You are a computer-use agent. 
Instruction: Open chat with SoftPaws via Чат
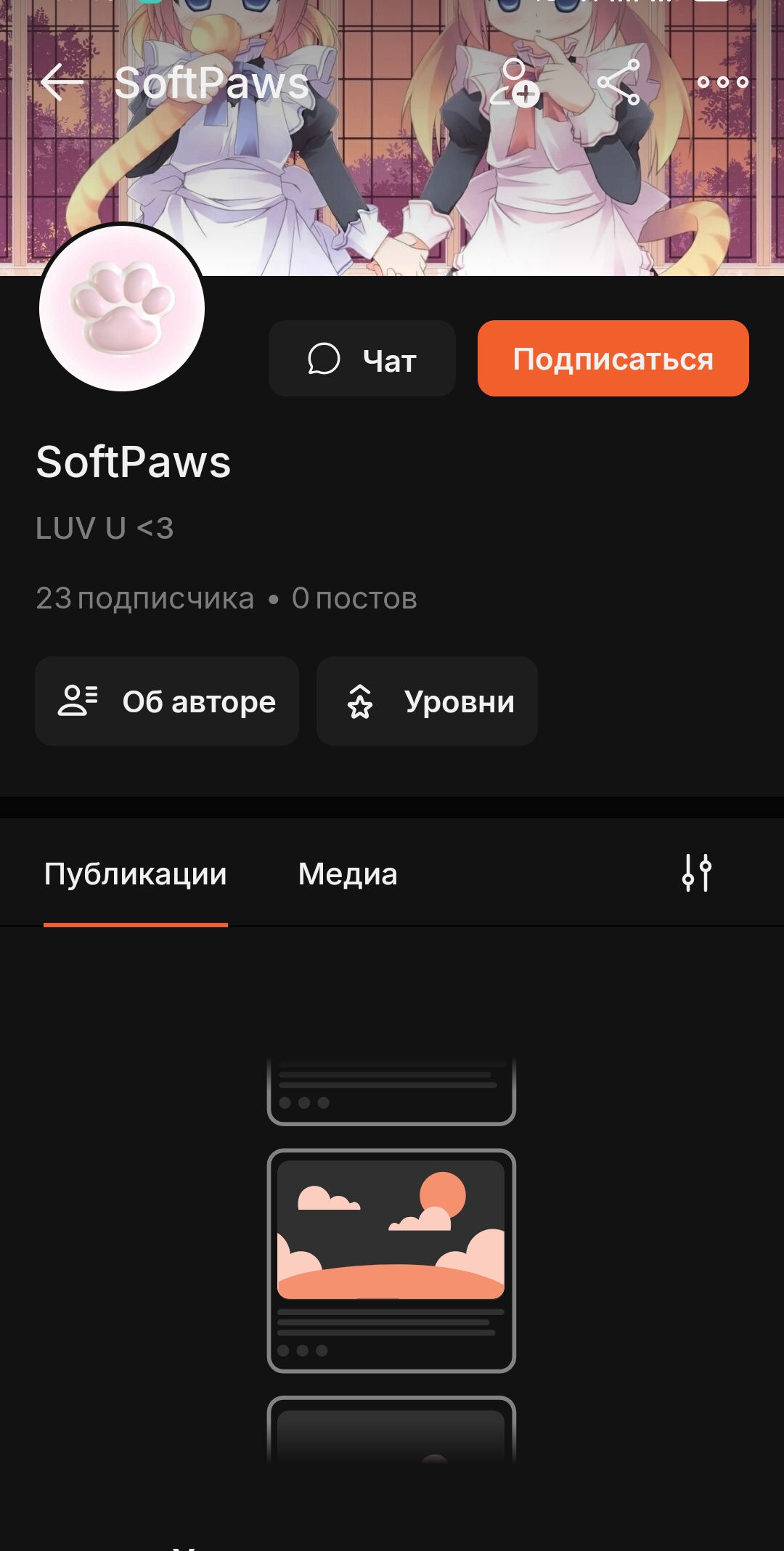[362, 359]
